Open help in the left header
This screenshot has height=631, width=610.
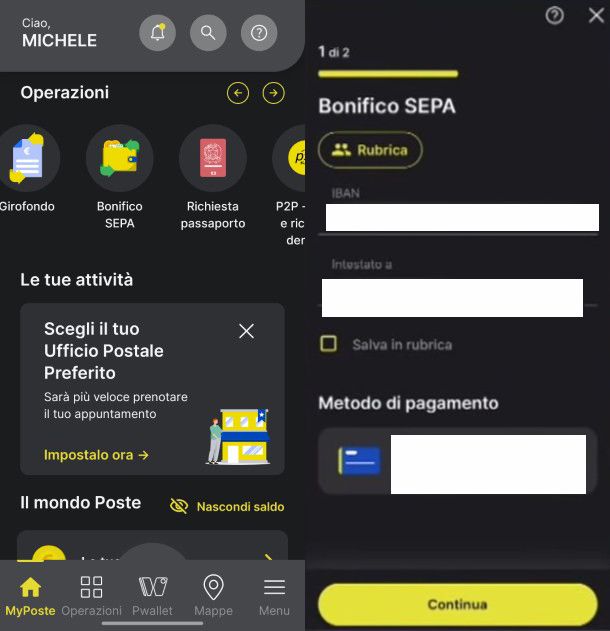pyautogui.click(x=259, y=33)
